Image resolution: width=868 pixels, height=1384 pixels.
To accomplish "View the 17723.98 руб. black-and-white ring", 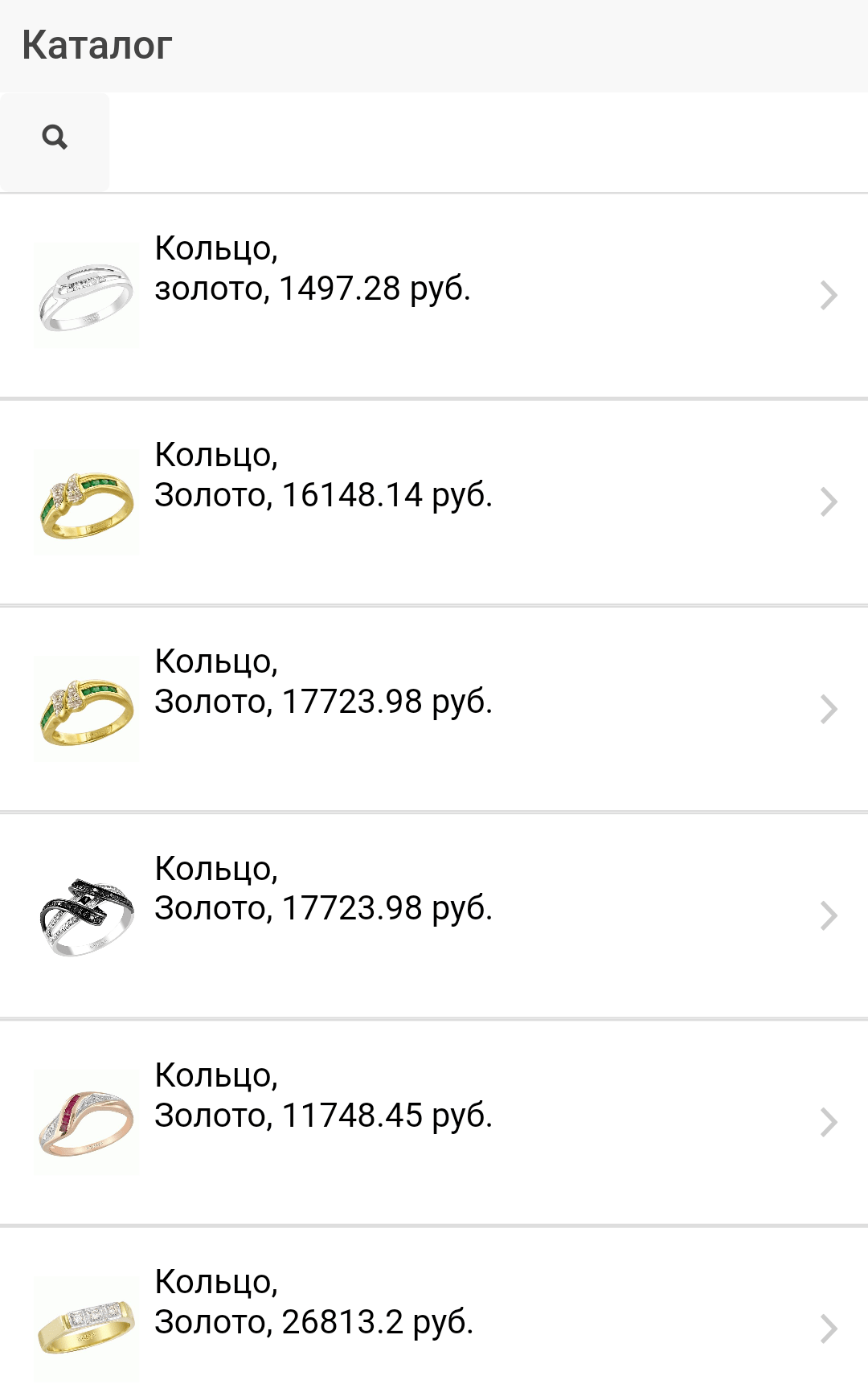I will click(x=434, y=915).
